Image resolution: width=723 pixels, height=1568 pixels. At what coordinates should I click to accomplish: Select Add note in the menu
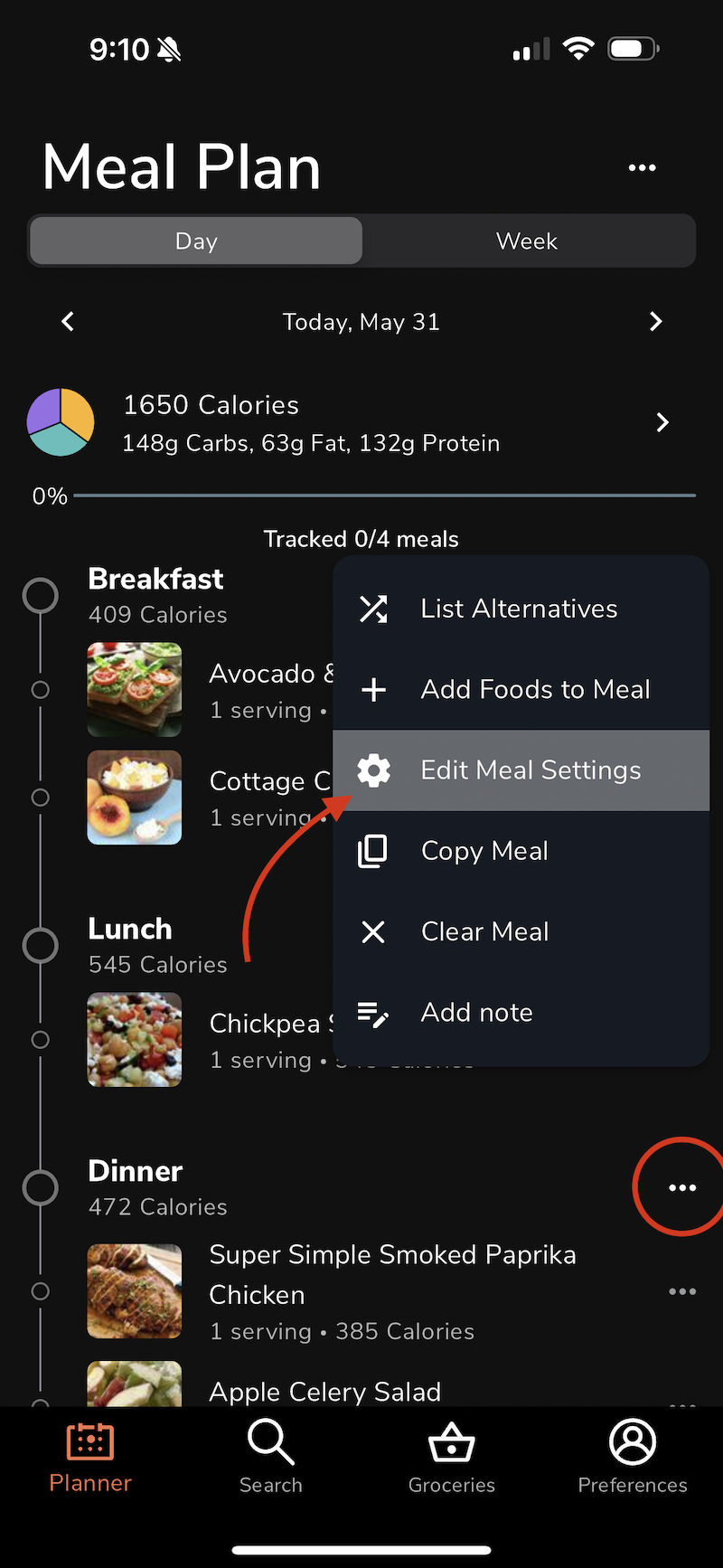(x=520, y=1013)
